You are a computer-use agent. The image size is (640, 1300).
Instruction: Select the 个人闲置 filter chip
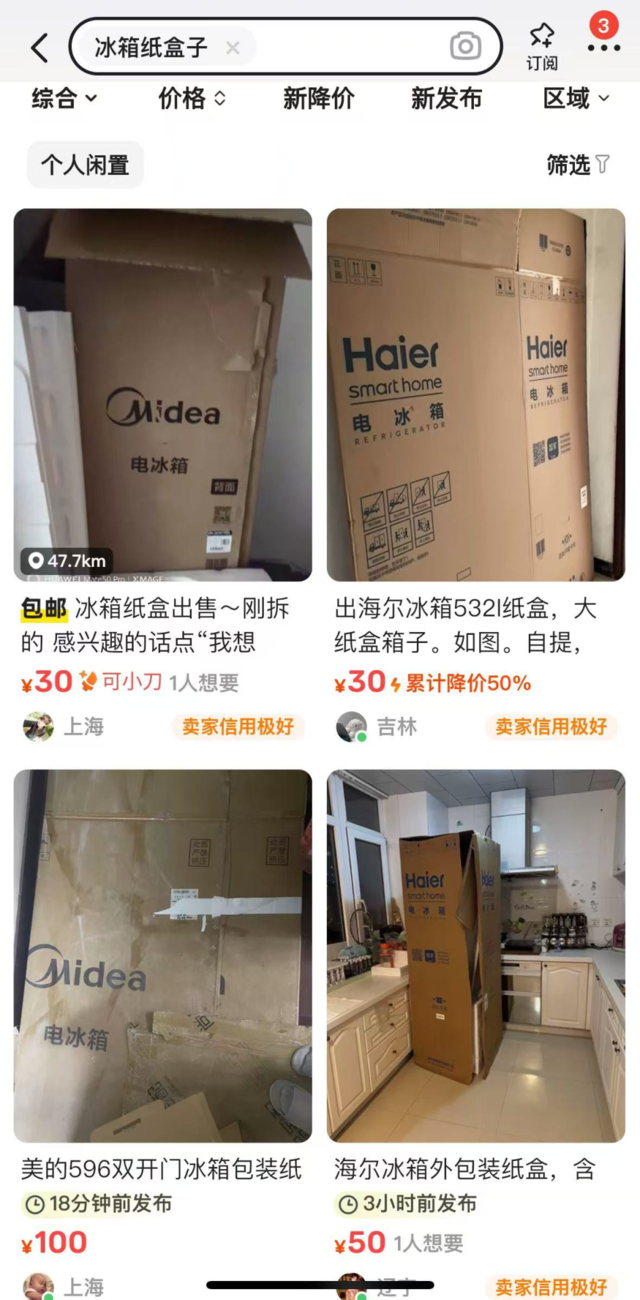pyautogui.click(x=85, y=165)
